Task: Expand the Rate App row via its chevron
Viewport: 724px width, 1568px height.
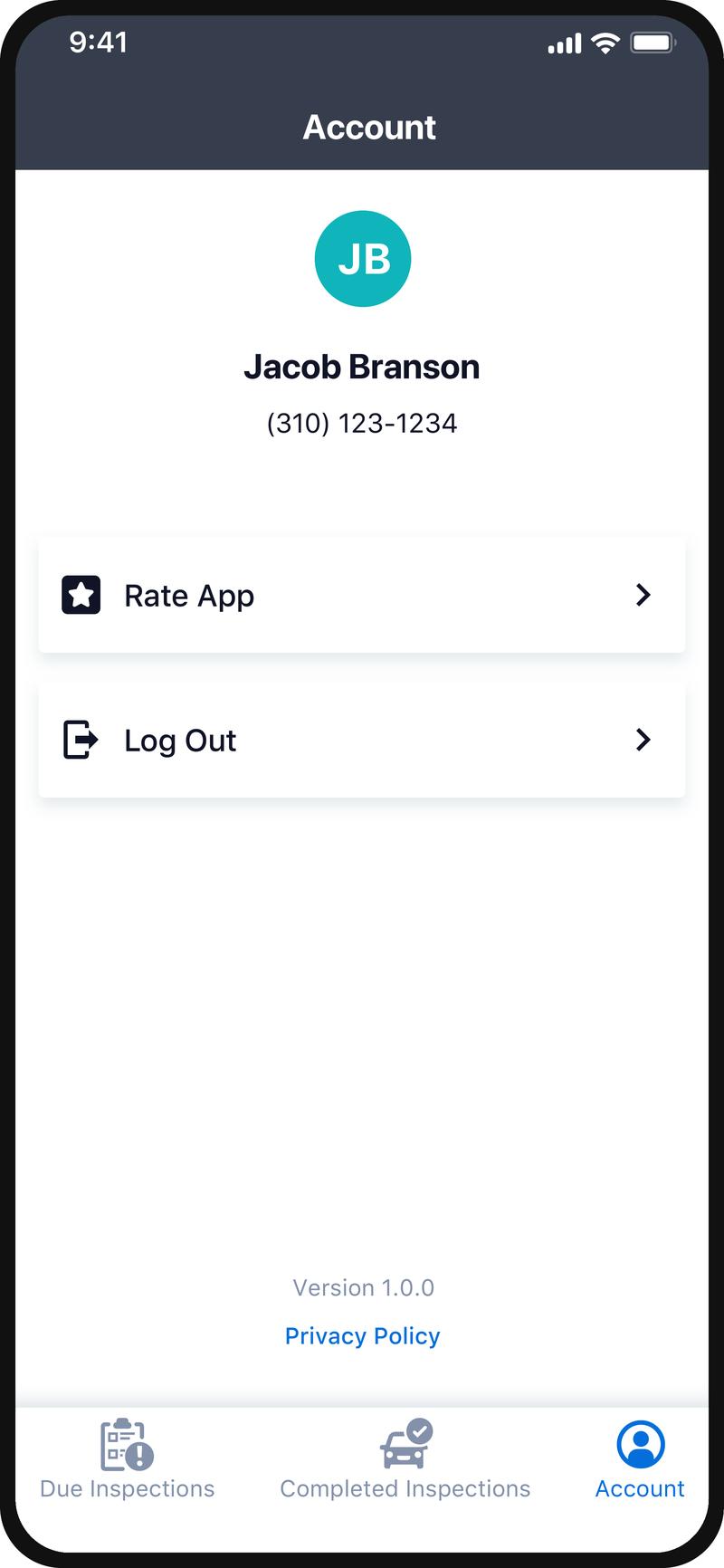Action: point(643,595)
